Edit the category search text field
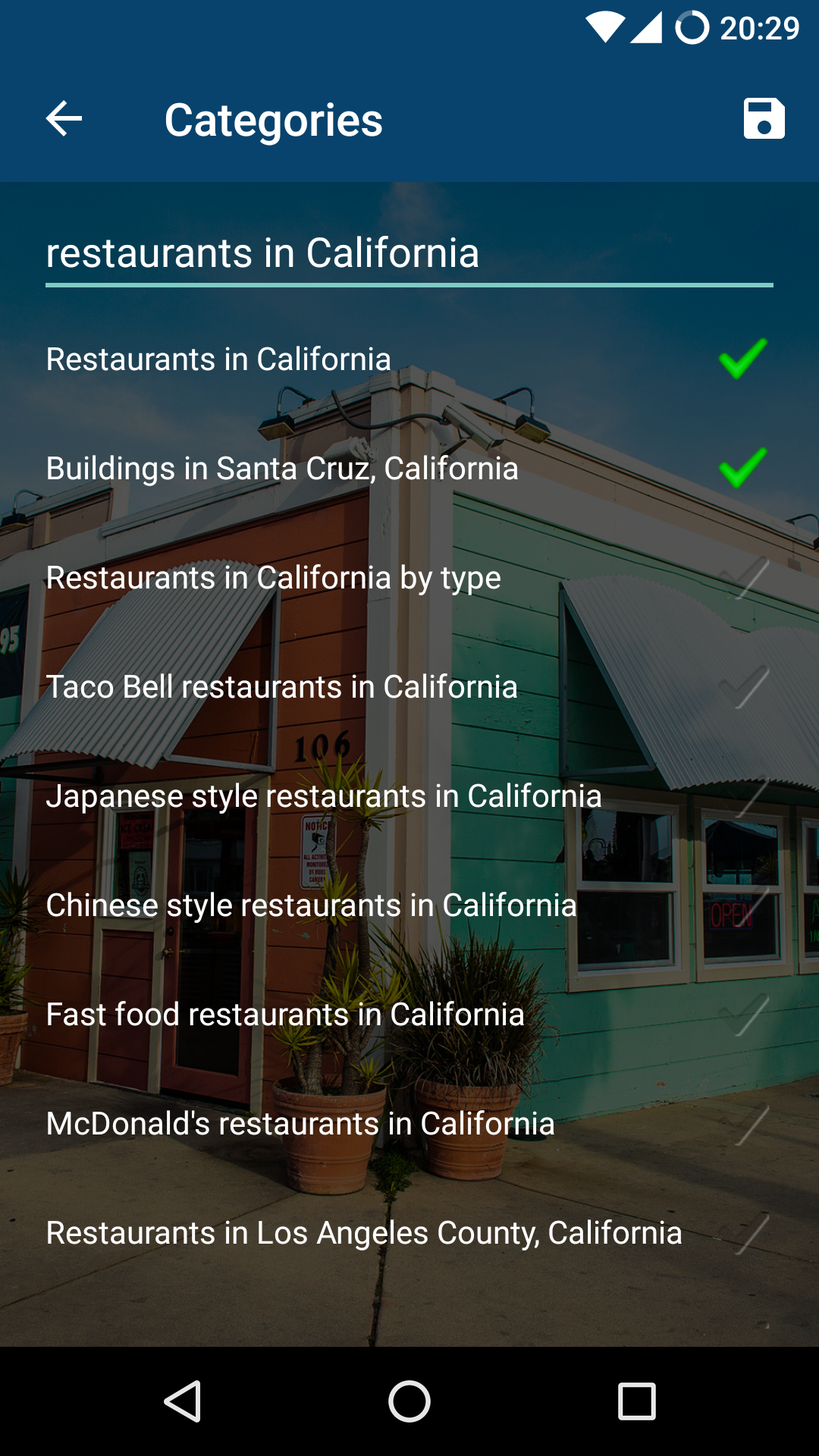The height and width of the screenshot is (1456, 819). (x=409, y=253)
